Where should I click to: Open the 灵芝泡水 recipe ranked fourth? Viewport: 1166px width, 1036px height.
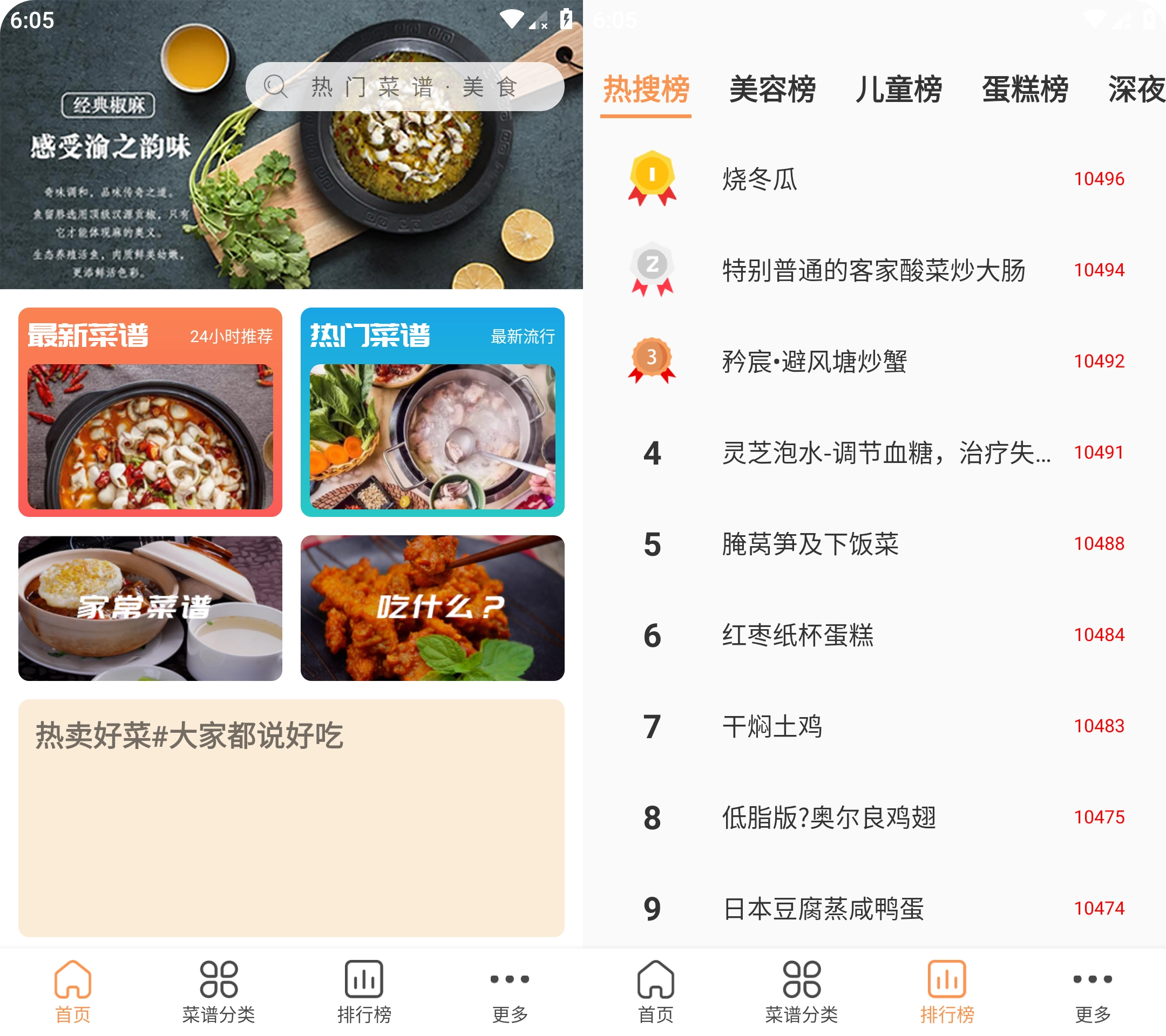coord(873,453)
